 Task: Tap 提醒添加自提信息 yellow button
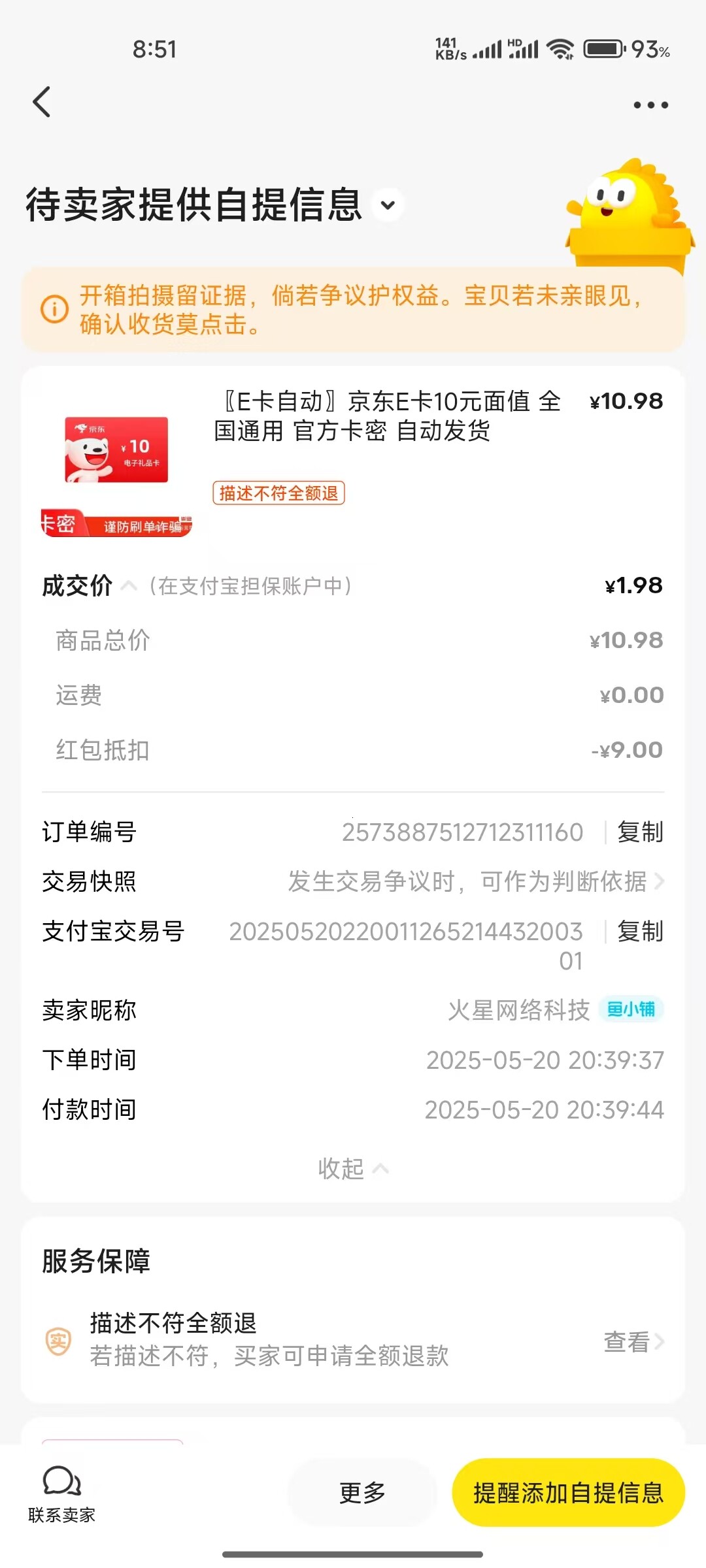(568, 1493)
